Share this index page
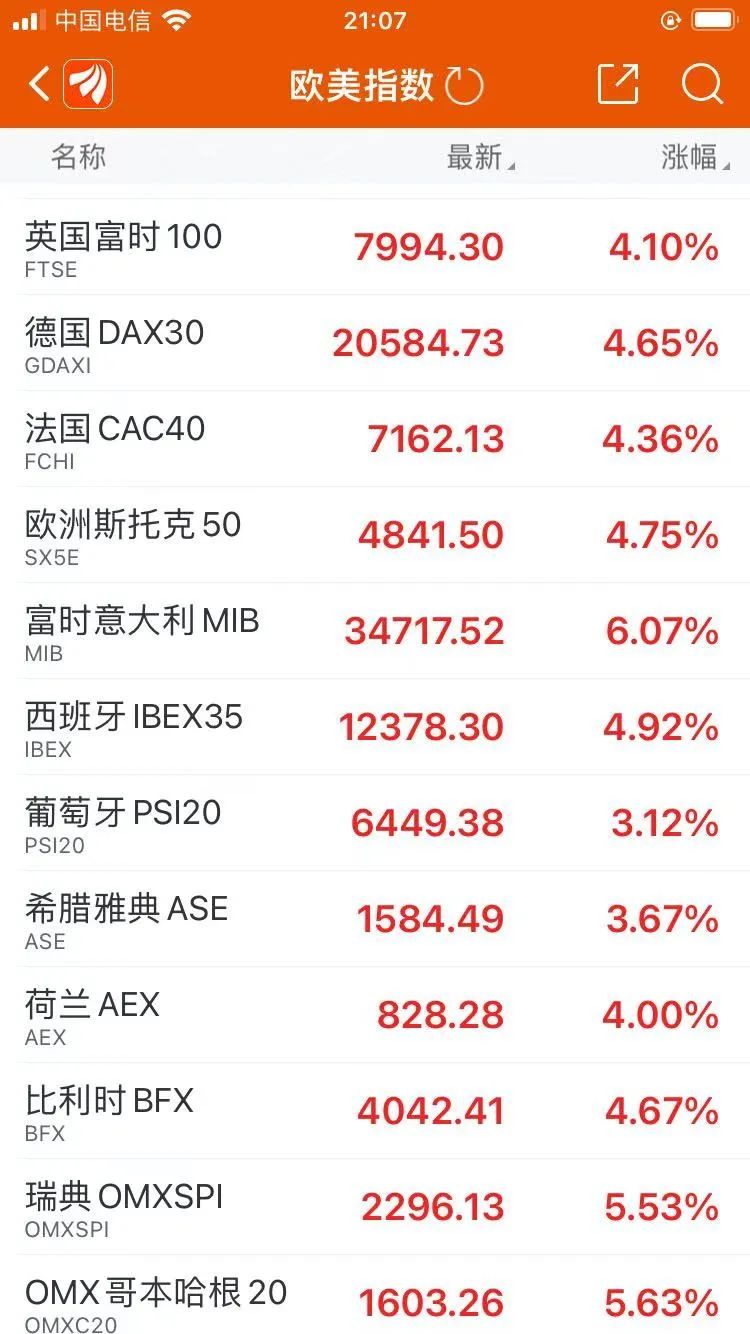The width and height of the screenshot is (750, 1334). point(617,85)
